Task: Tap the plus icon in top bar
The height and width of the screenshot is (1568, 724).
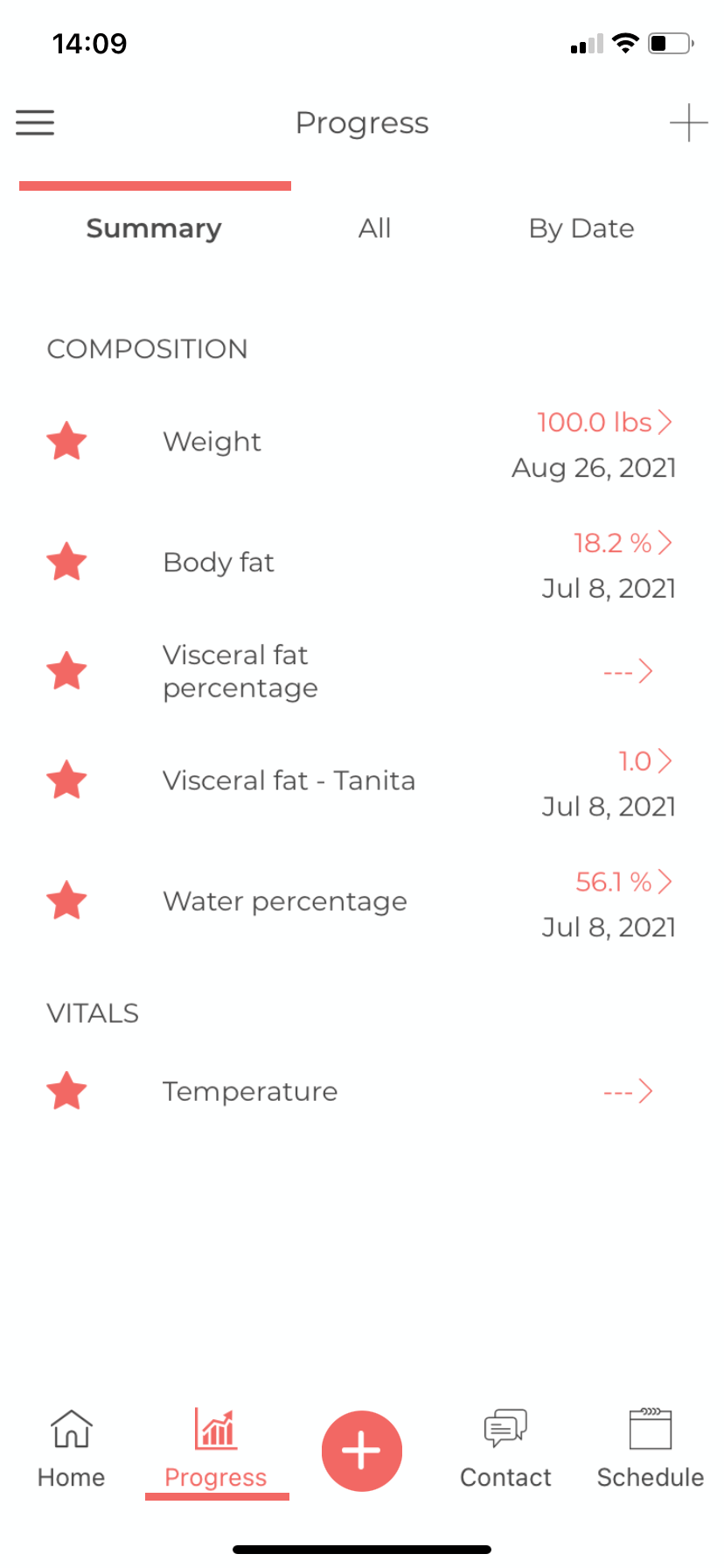Action: pos(688,122)
